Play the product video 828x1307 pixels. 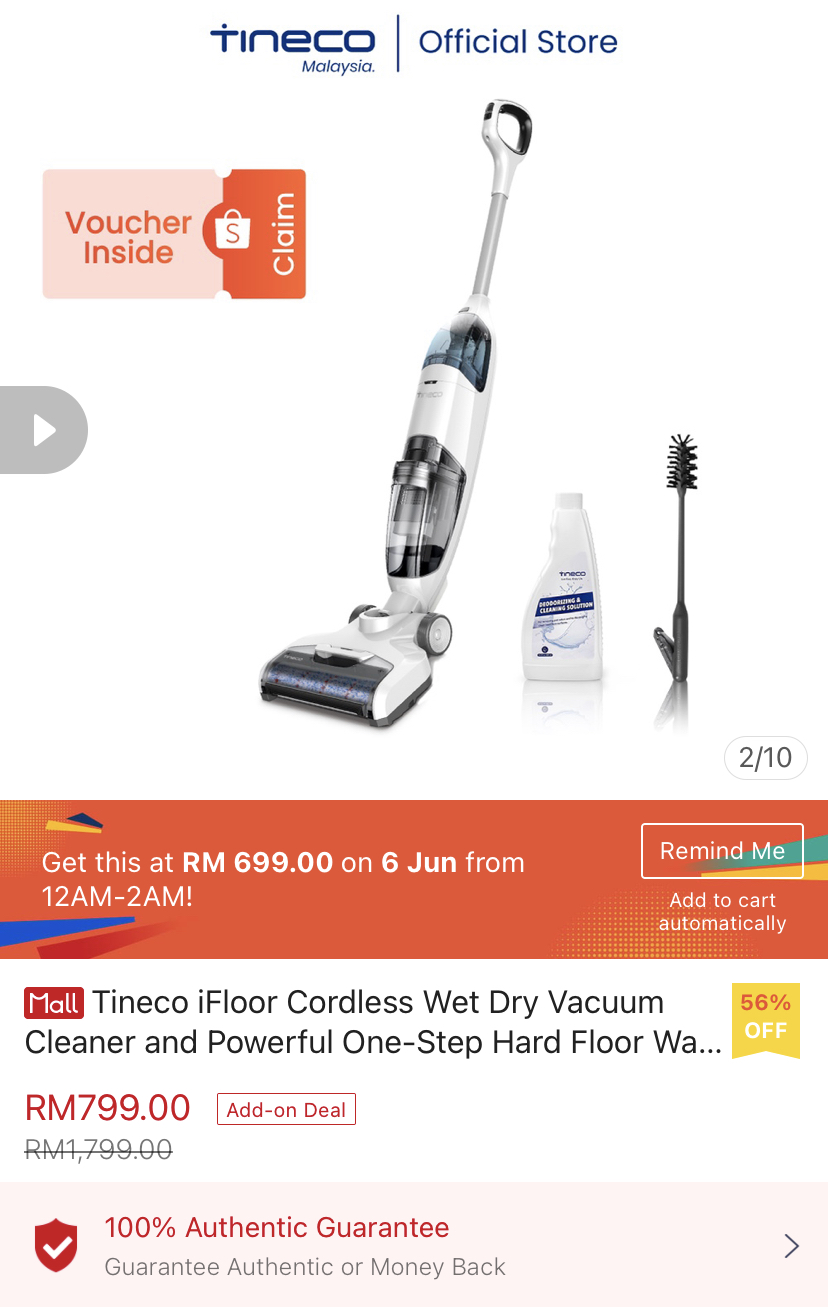click(43, 430)
